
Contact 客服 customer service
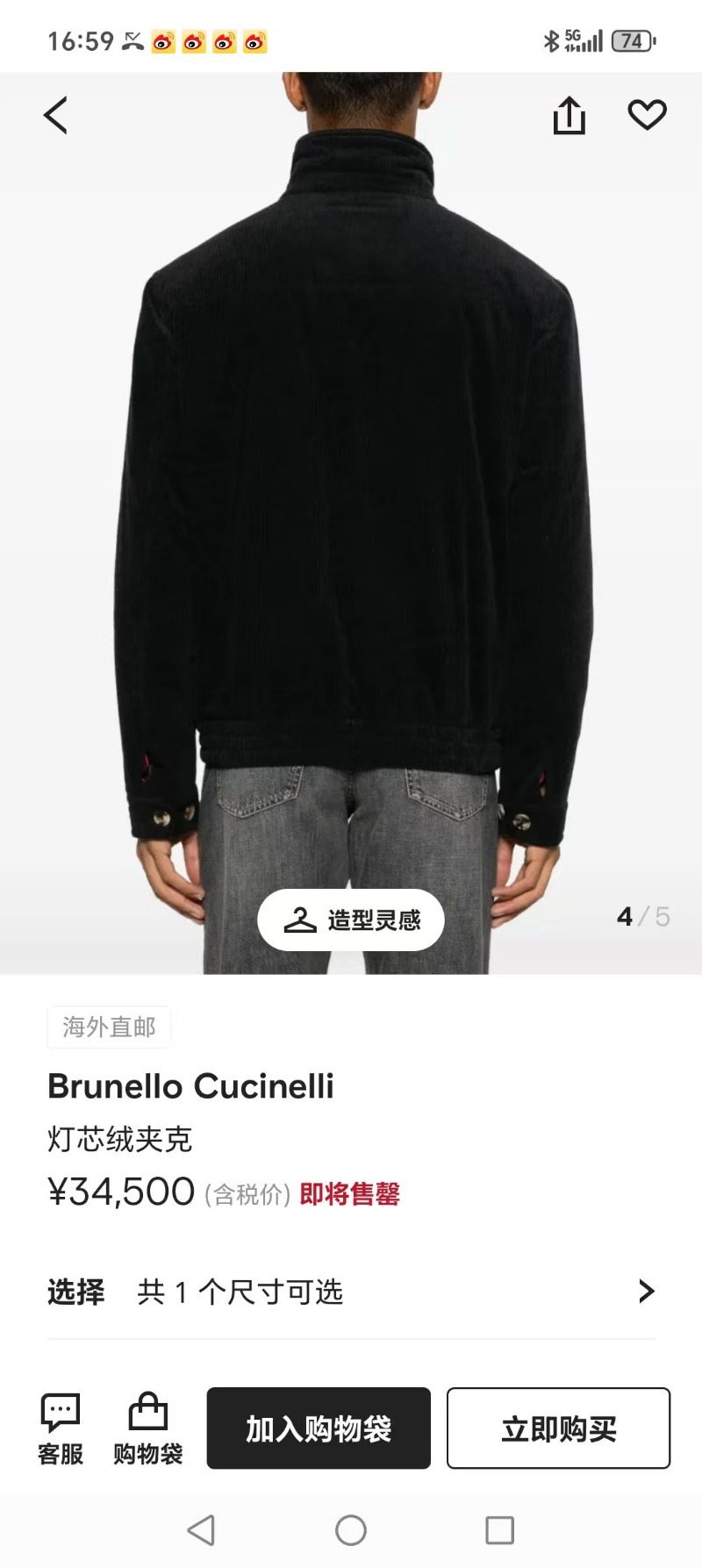point(61,1428)
